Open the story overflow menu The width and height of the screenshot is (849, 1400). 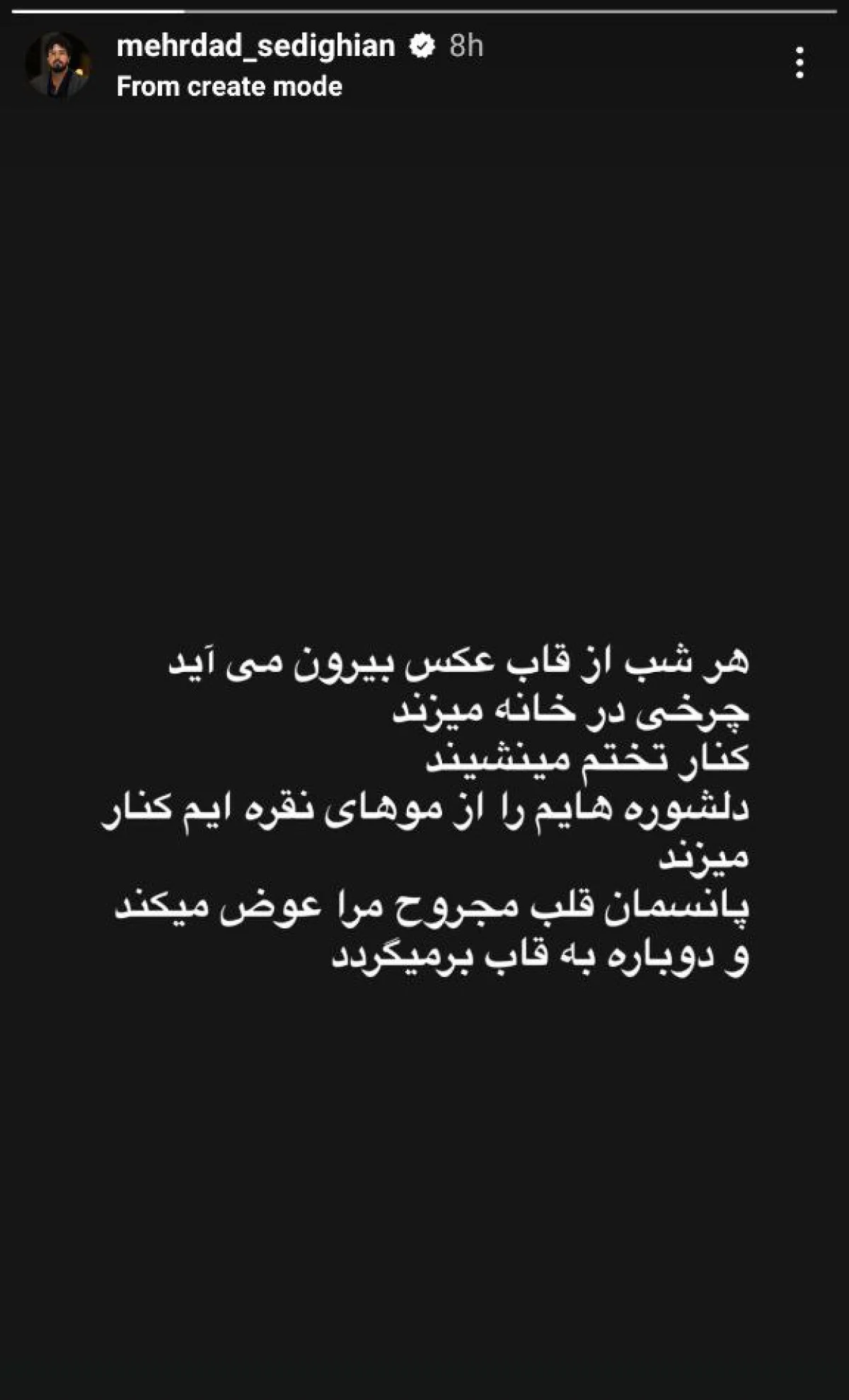799,63
